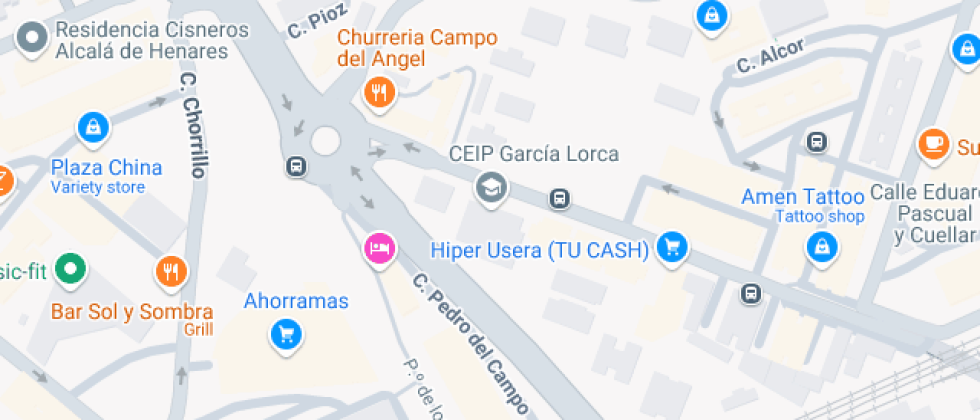Open the Bar Sol y Sombra marker
The image size is (980, 420).
171,272
